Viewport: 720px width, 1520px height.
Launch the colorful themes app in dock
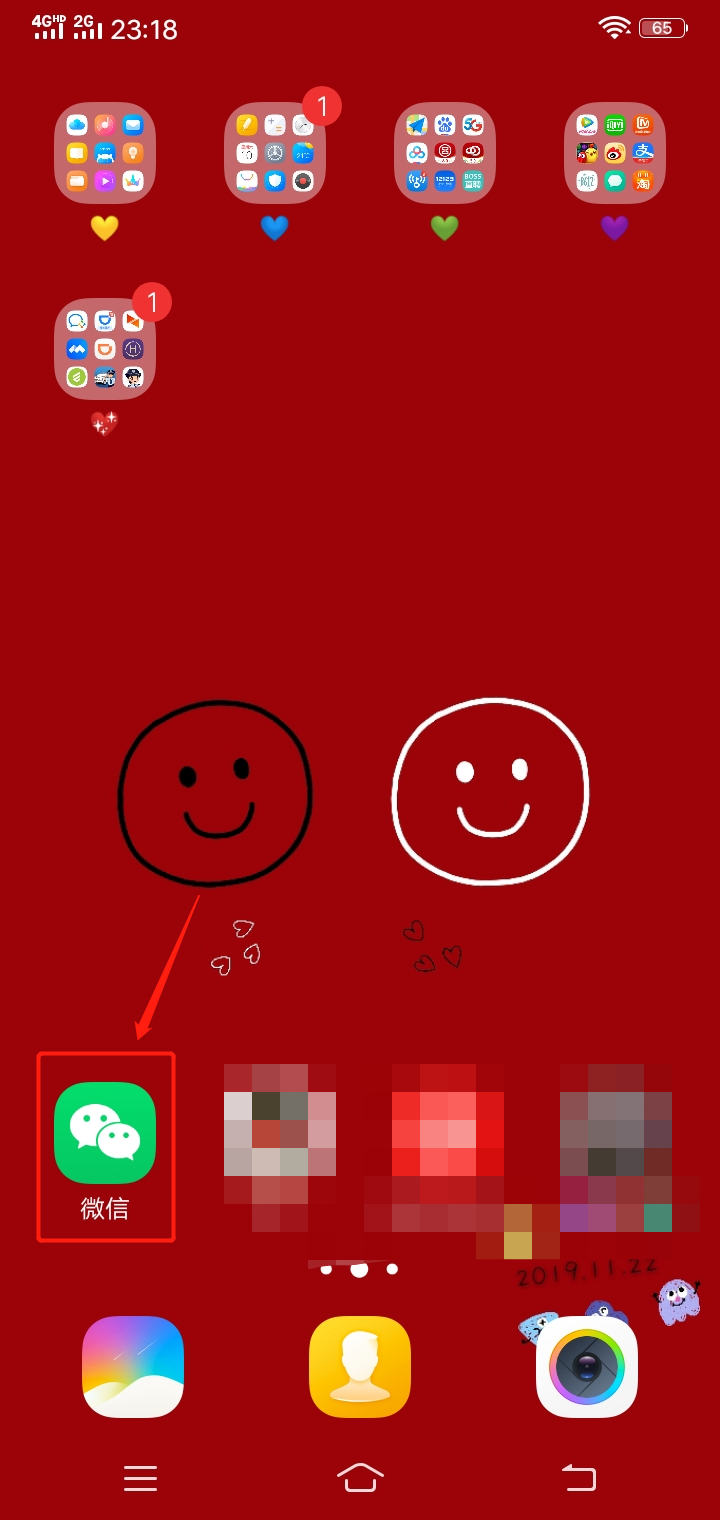point(133,1367)
